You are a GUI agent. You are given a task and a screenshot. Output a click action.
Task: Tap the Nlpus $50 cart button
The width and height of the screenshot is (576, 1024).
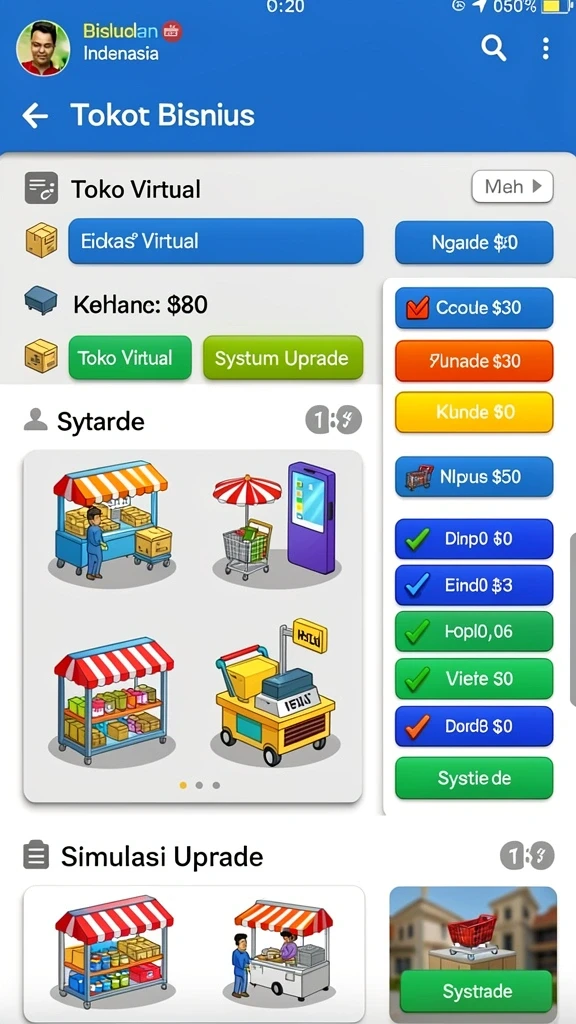click(474, 477)
